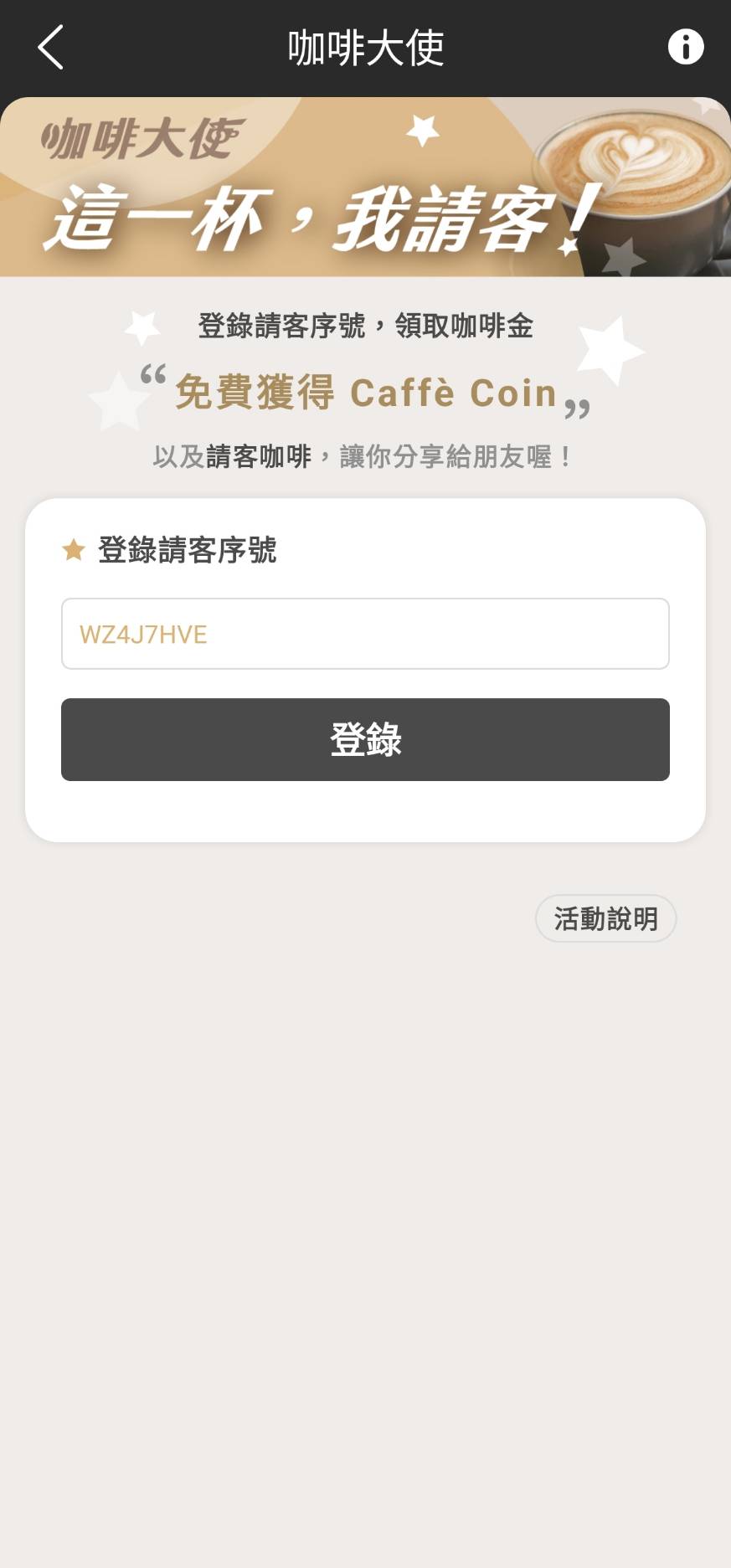Open the info icon in the header

[685, 47]
